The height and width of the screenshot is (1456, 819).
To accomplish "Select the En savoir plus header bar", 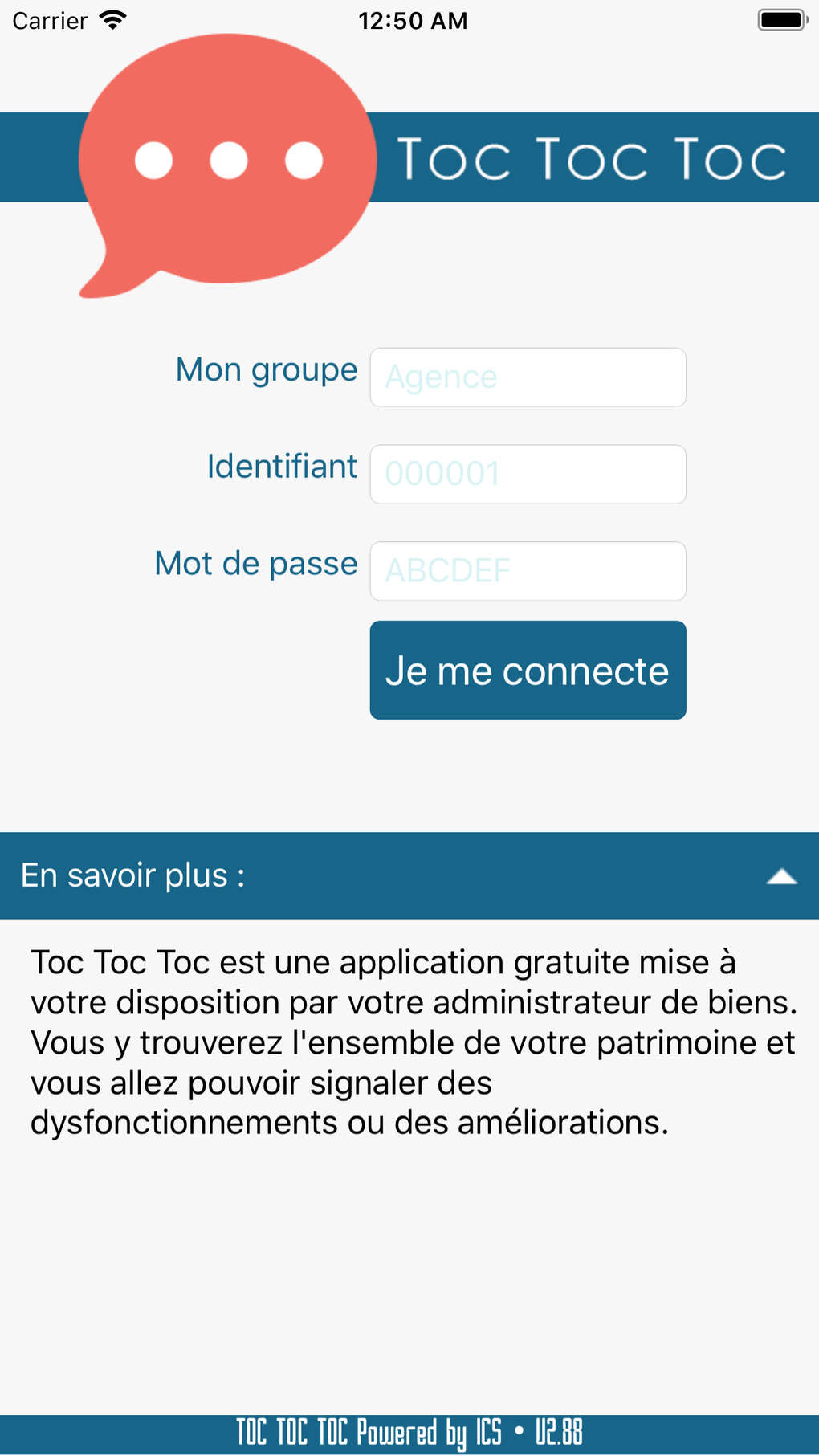I will [401, 875].
